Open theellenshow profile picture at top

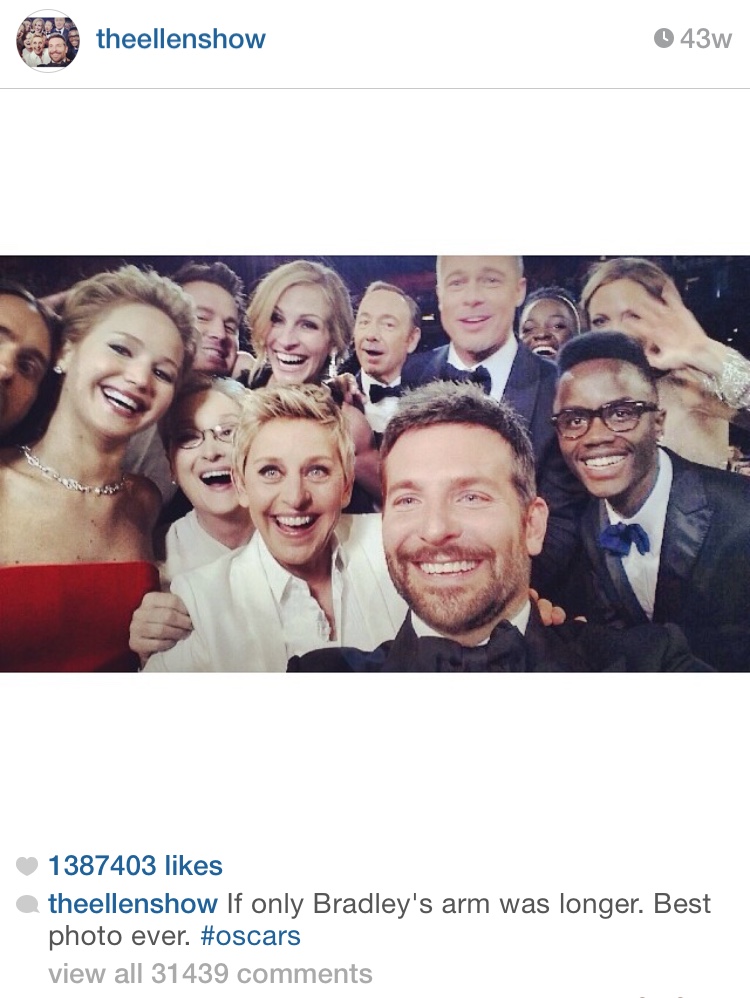pos(47,41)
